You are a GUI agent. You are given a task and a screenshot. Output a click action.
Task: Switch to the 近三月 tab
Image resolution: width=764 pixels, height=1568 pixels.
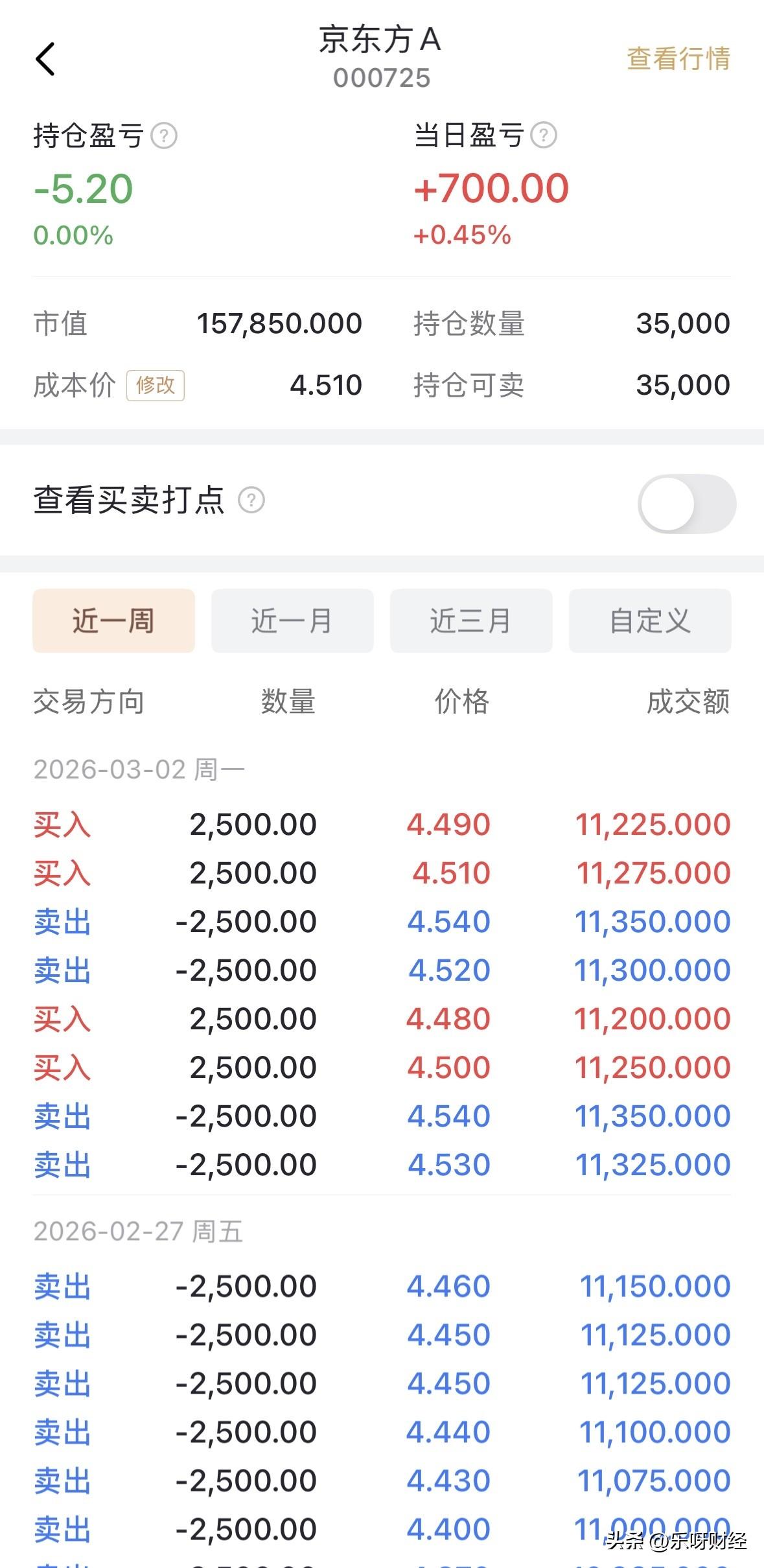(471, 620)
